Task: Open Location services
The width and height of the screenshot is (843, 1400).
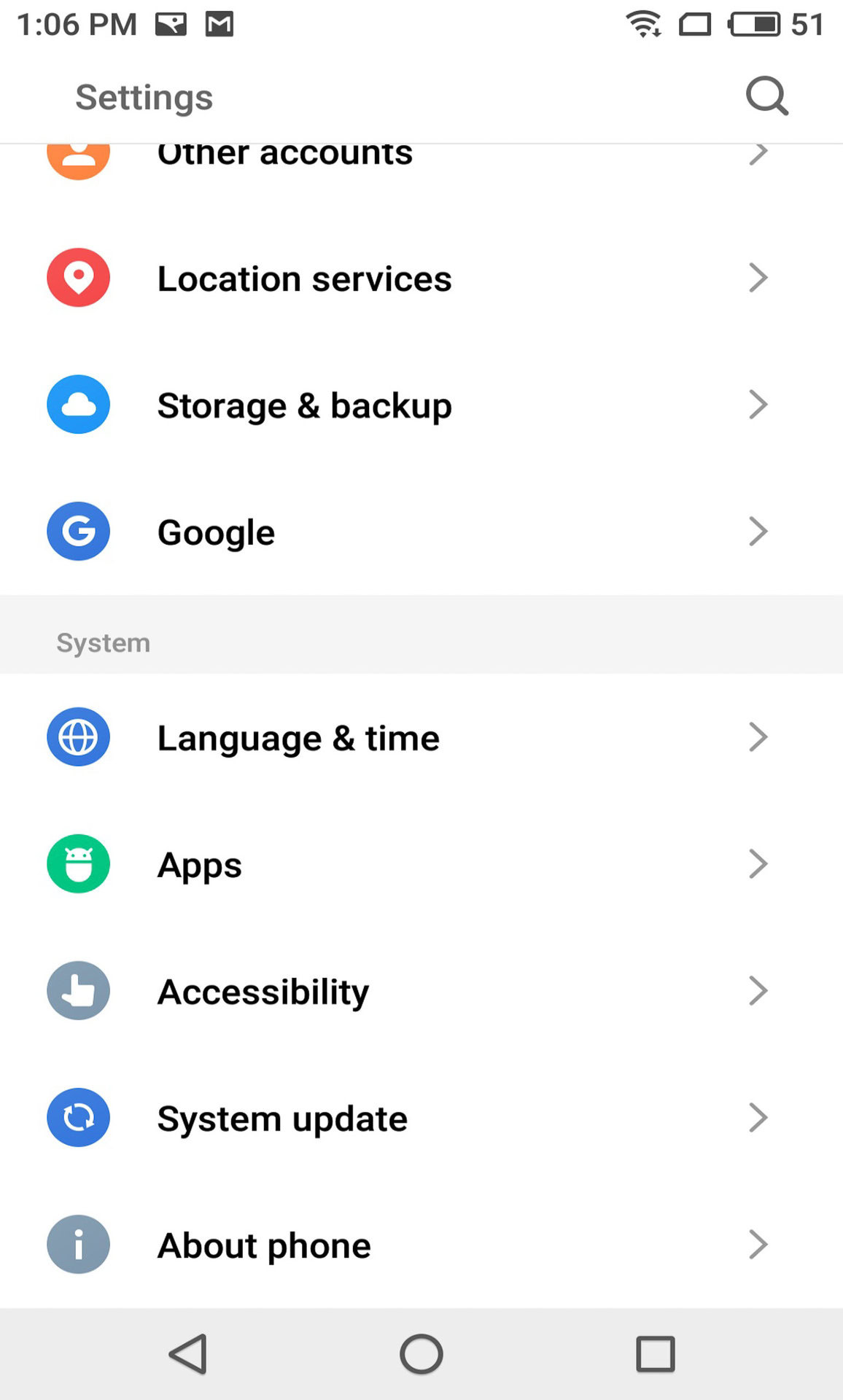Action: tap(304, 279)
